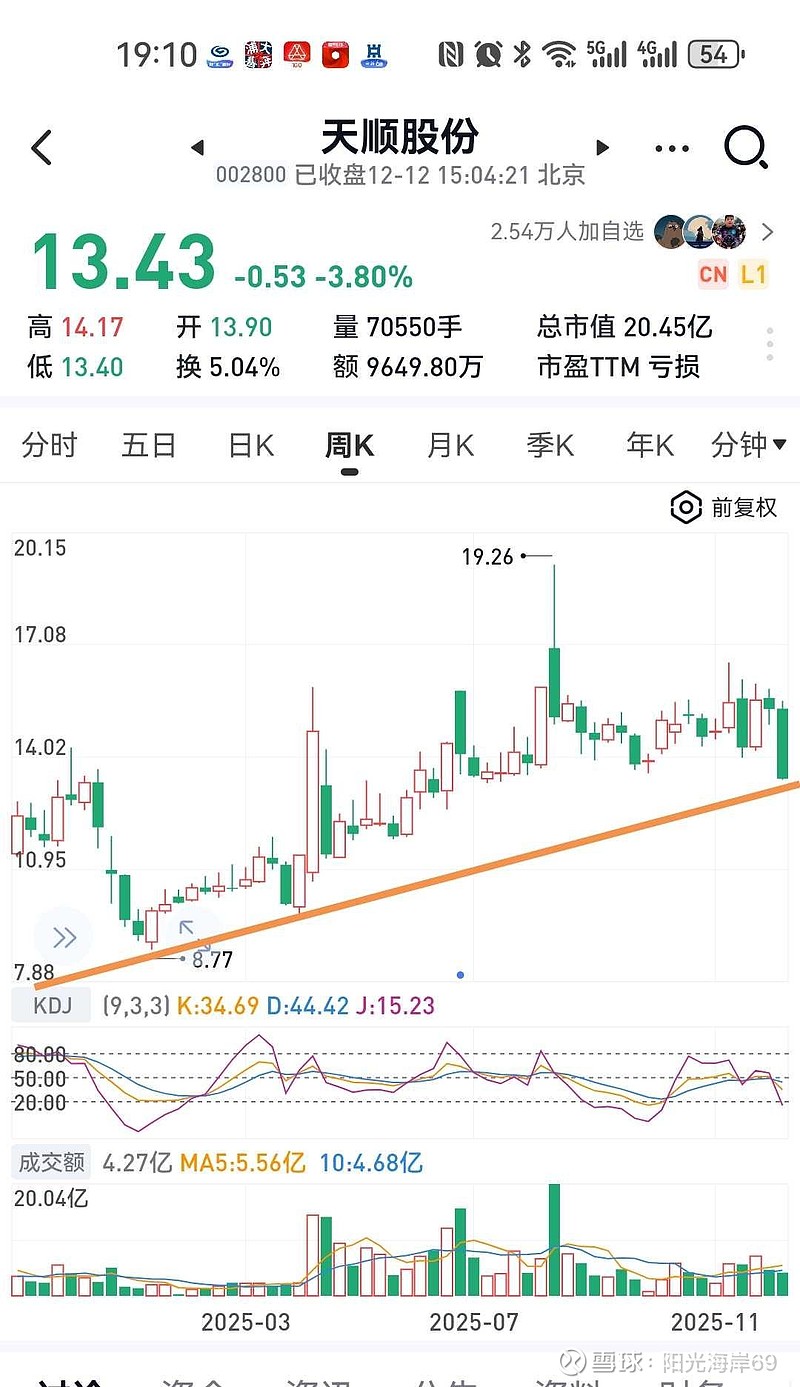Expand more quote details via vertical dots
Image resolution: width=800 pixels, height=1387 pixels.
(769, 344)
